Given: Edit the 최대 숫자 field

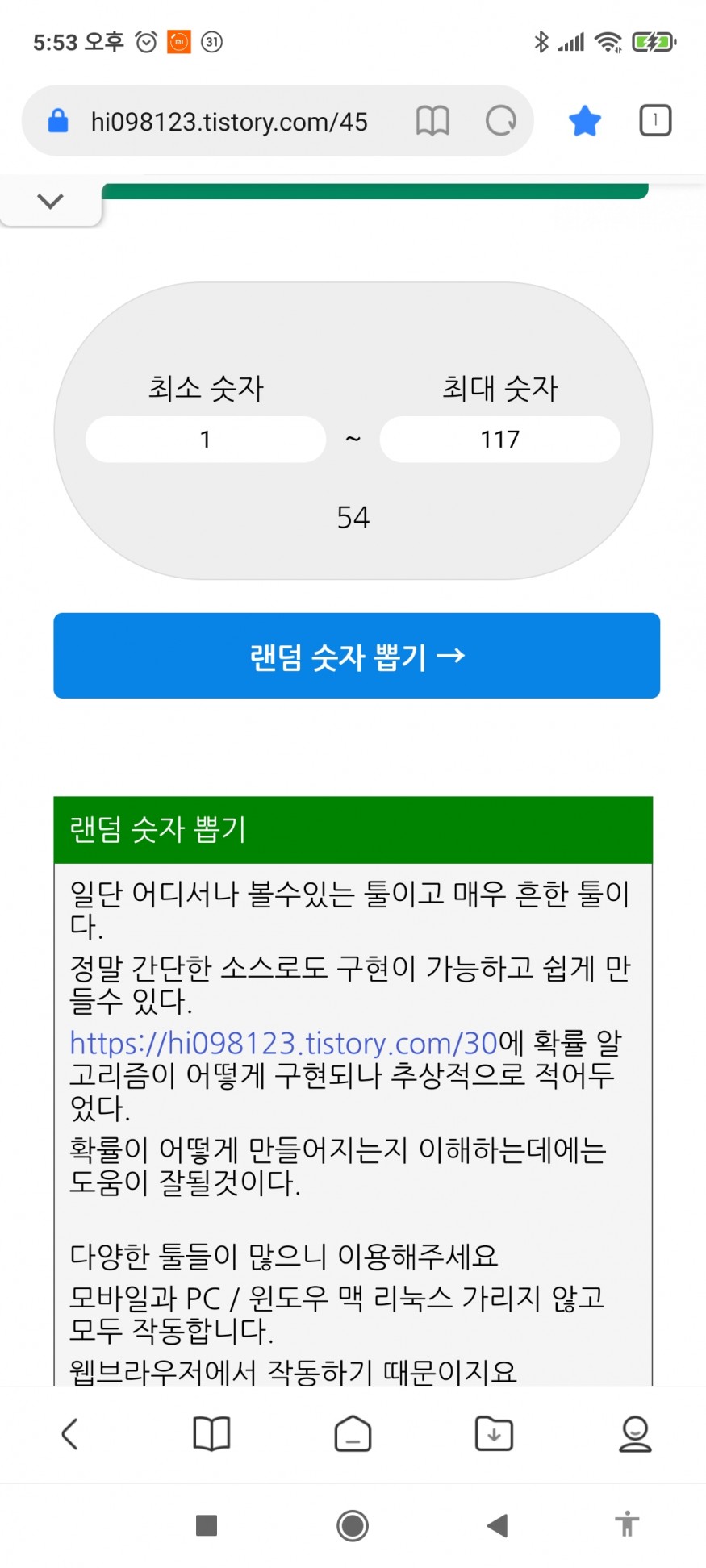Looking at the screenshot, I should pos(499,440).
